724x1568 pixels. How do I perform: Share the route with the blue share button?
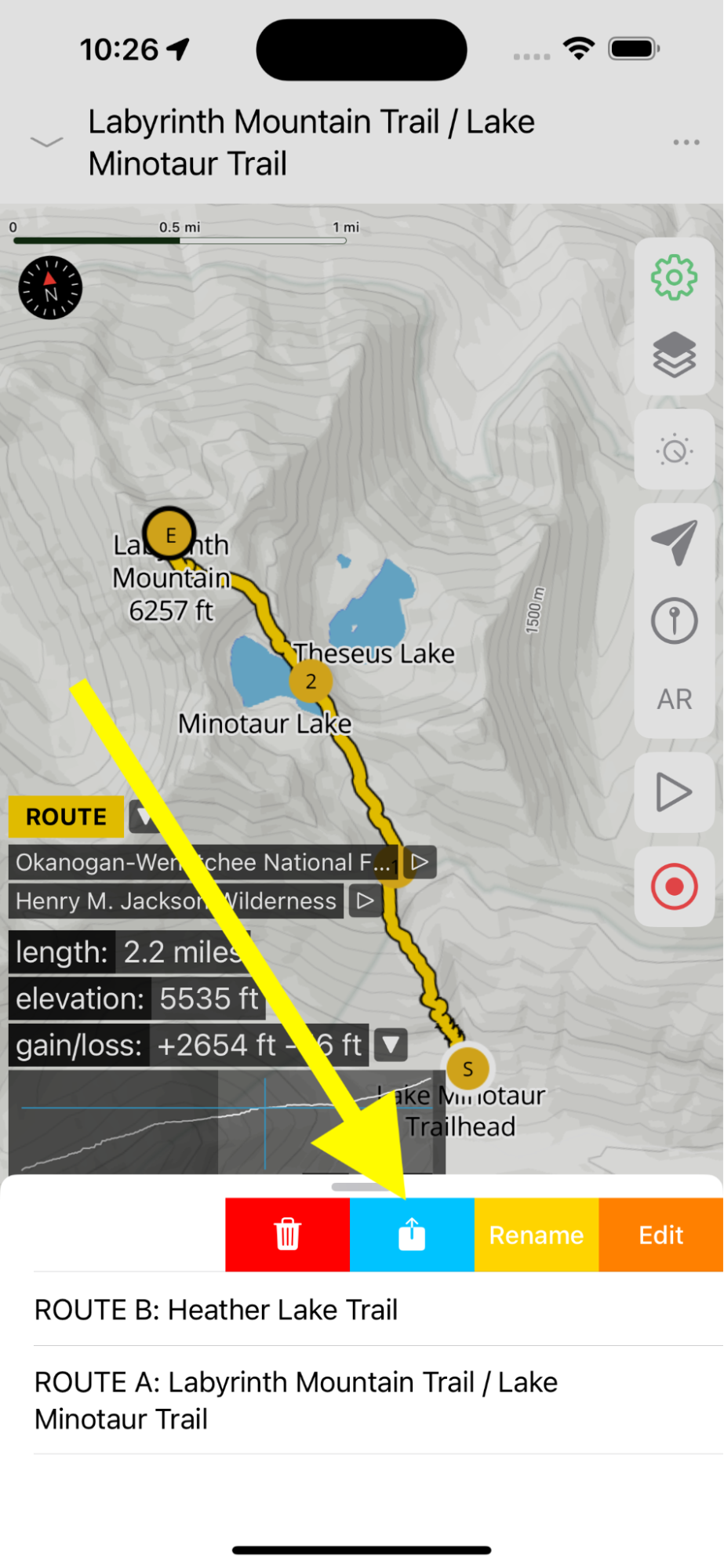click(411, 1235)
